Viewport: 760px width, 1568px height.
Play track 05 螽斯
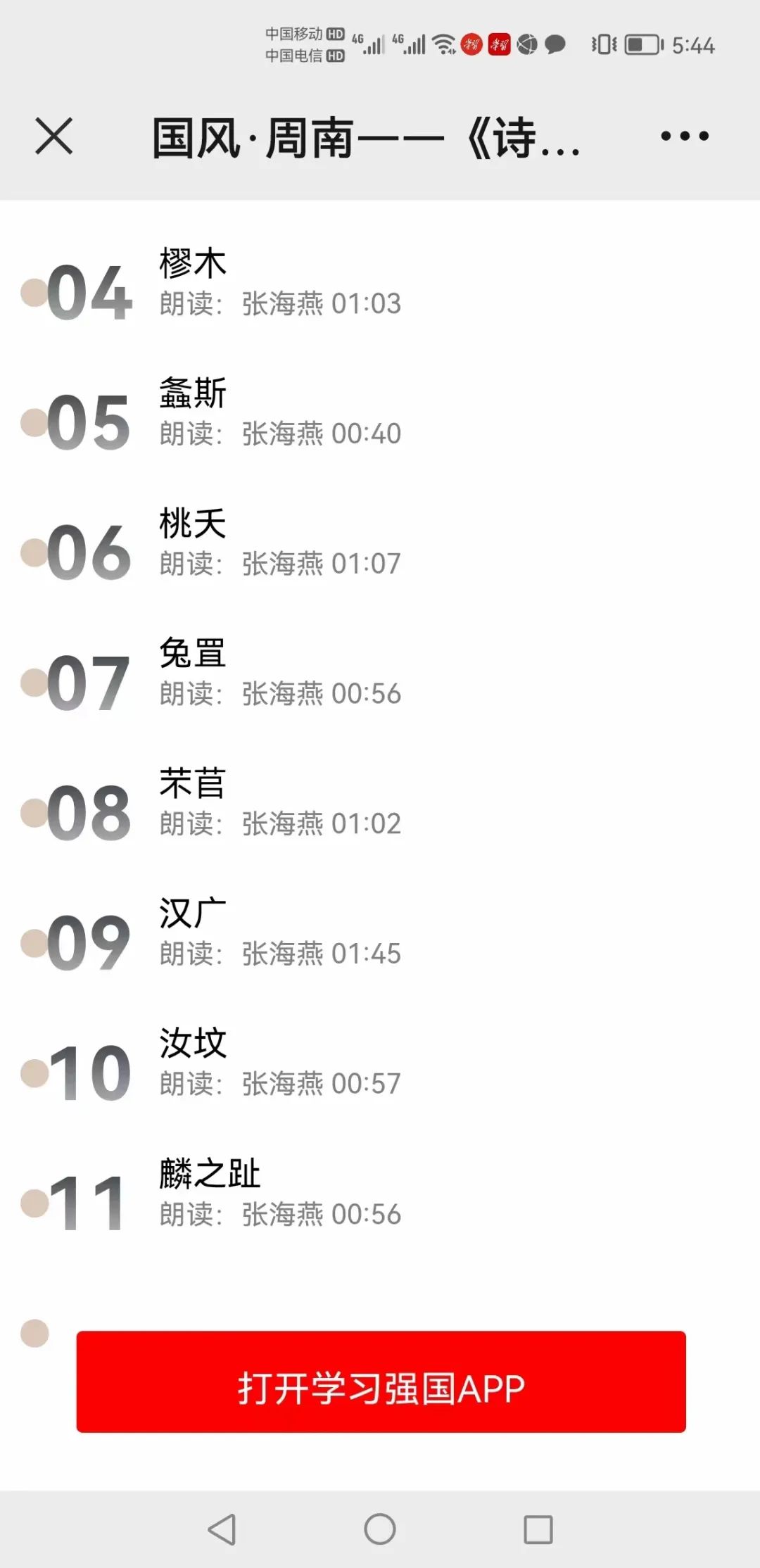pos(280,413)
